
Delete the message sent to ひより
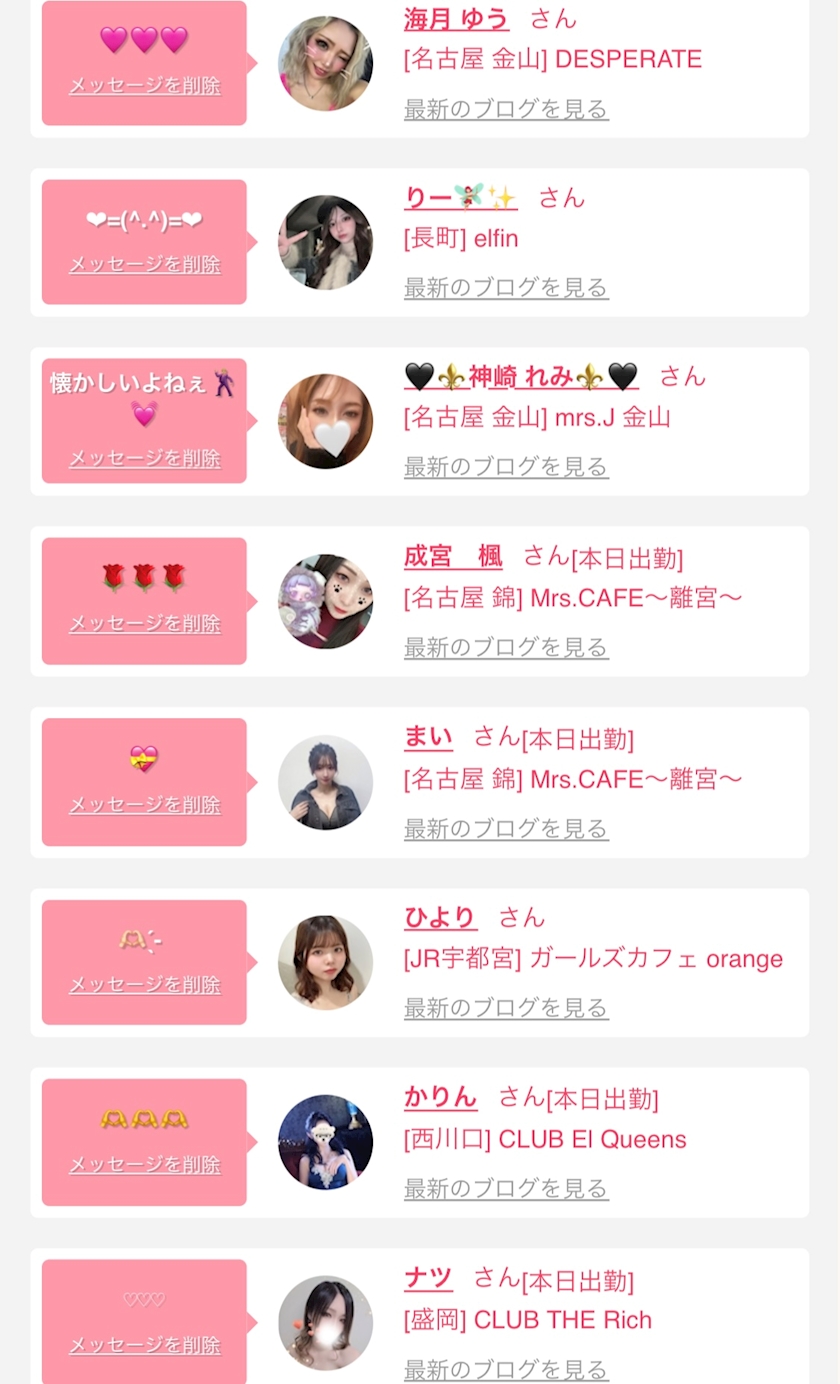click(145, 985)
